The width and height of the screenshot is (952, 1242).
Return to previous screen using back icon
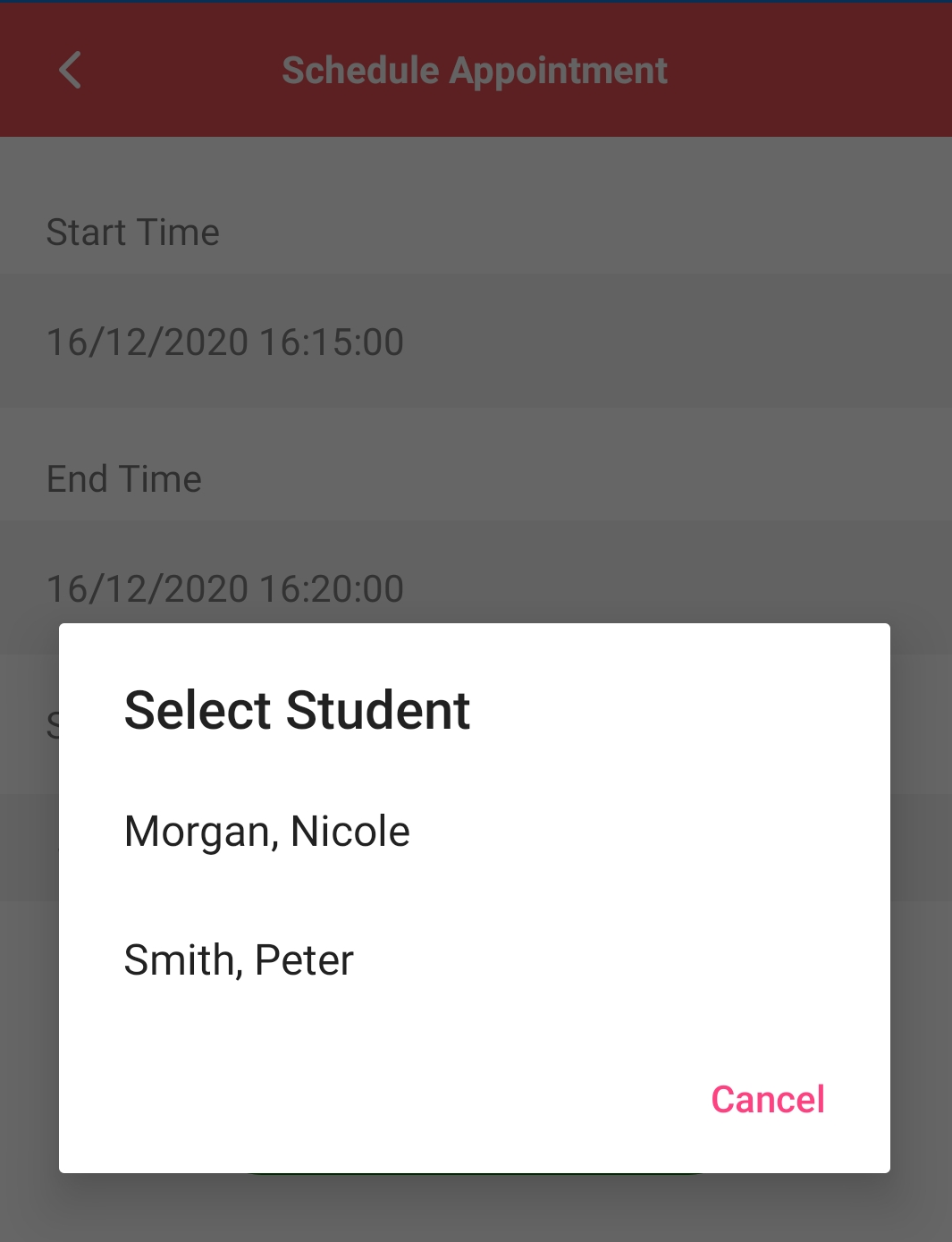(x=70, y=70)
